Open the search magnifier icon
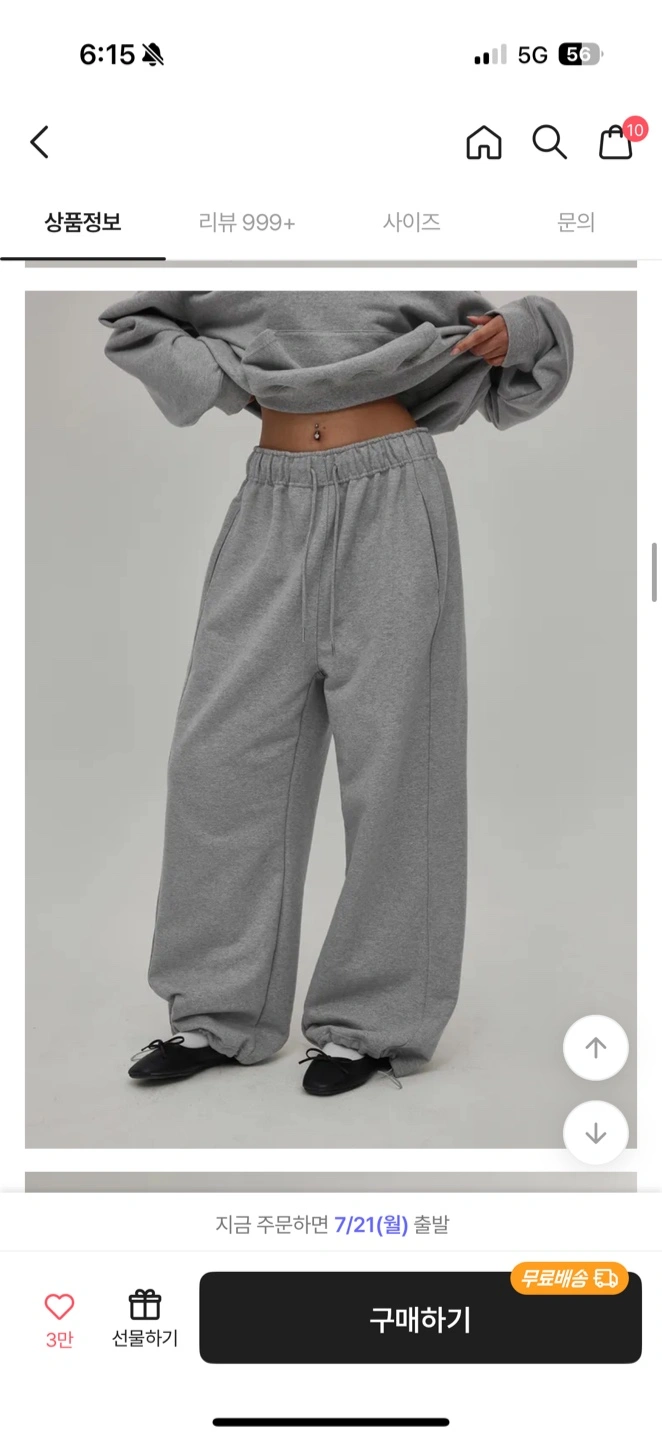Image resolution: width=662 pixels, height=1440 pixels. point(549,142)
